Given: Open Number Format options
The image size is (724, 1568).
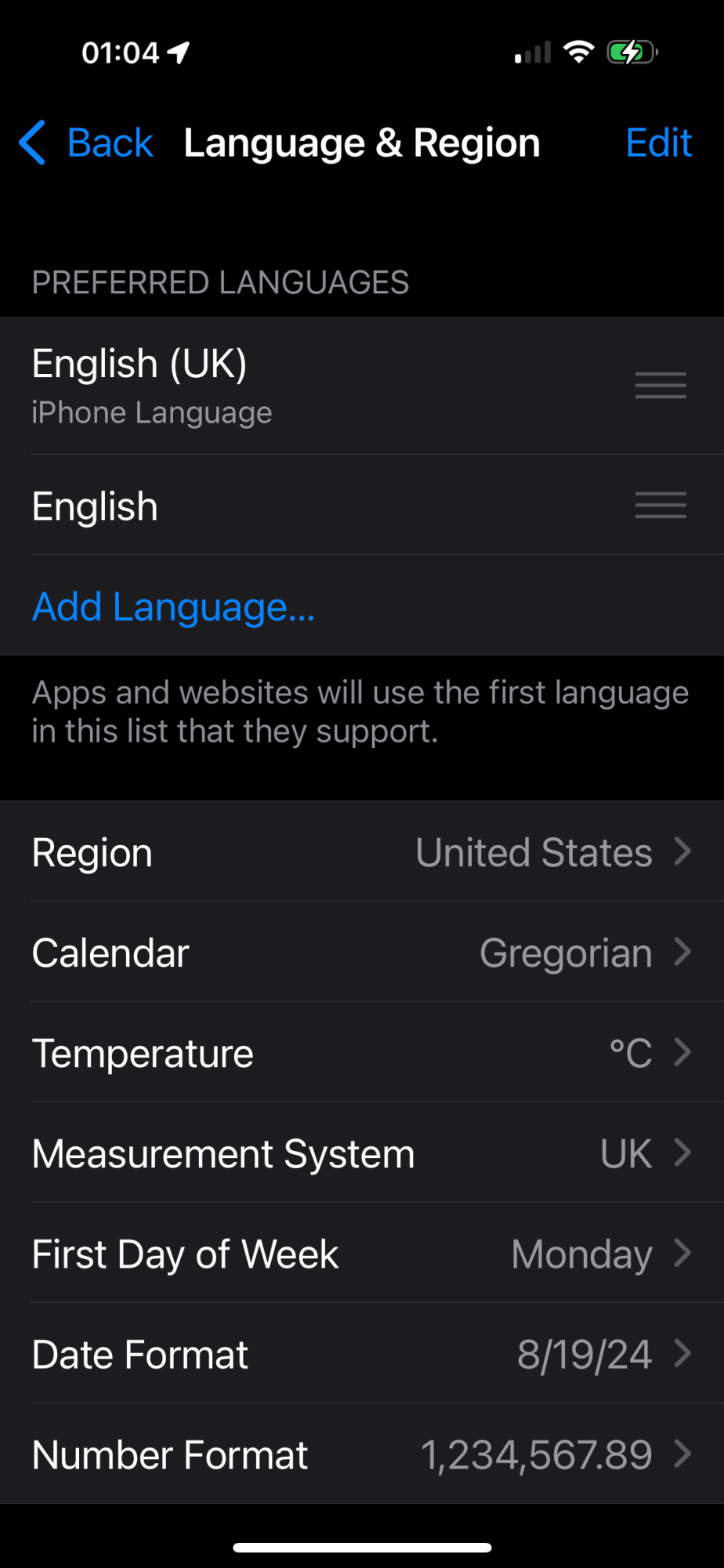Looking at the screenshot, I should click(x=362, y=1454).
